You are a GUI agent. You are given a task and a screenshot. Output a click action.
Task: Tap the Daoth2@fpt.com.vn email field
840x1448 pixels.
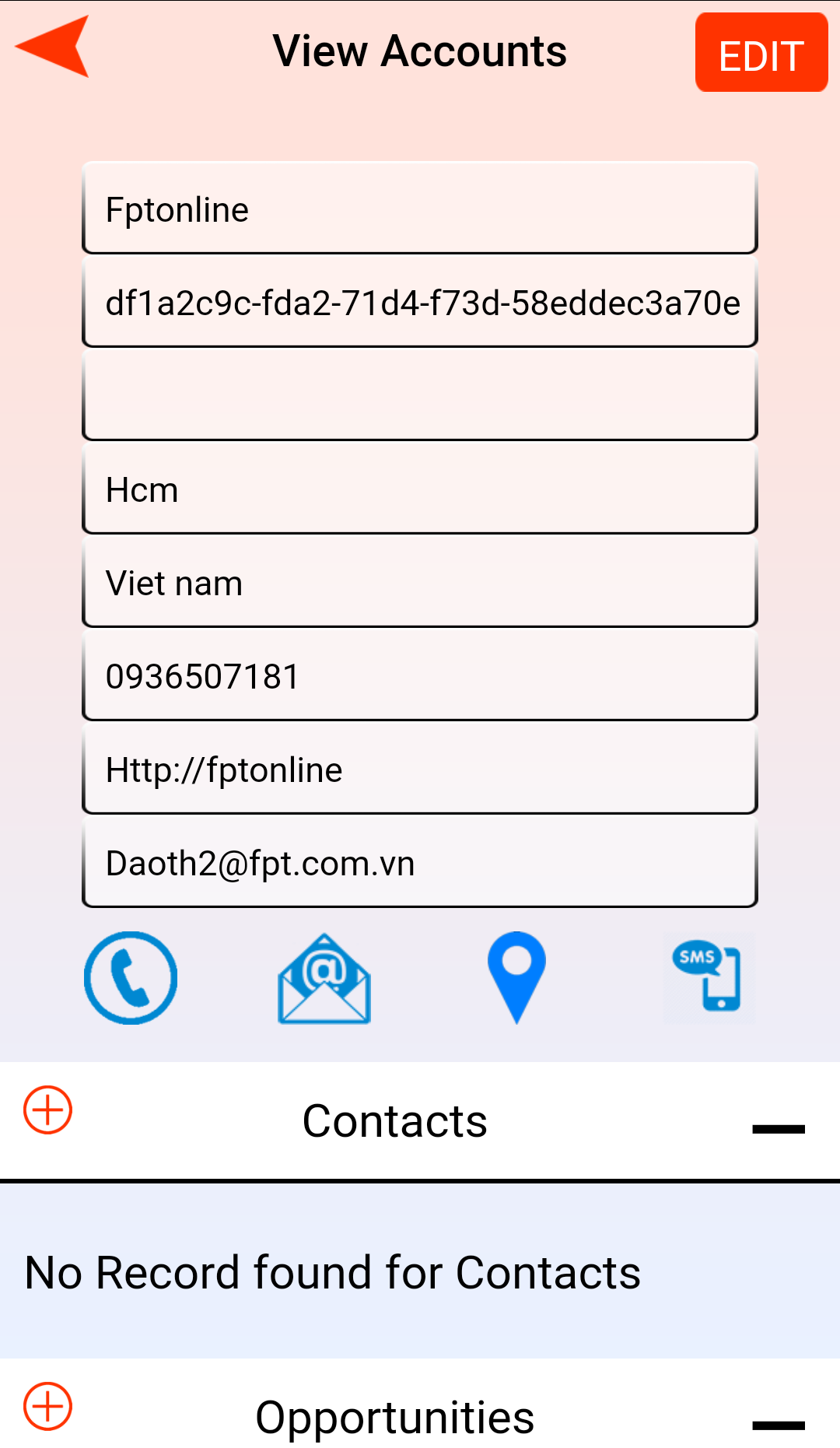(x=420, y=862)
